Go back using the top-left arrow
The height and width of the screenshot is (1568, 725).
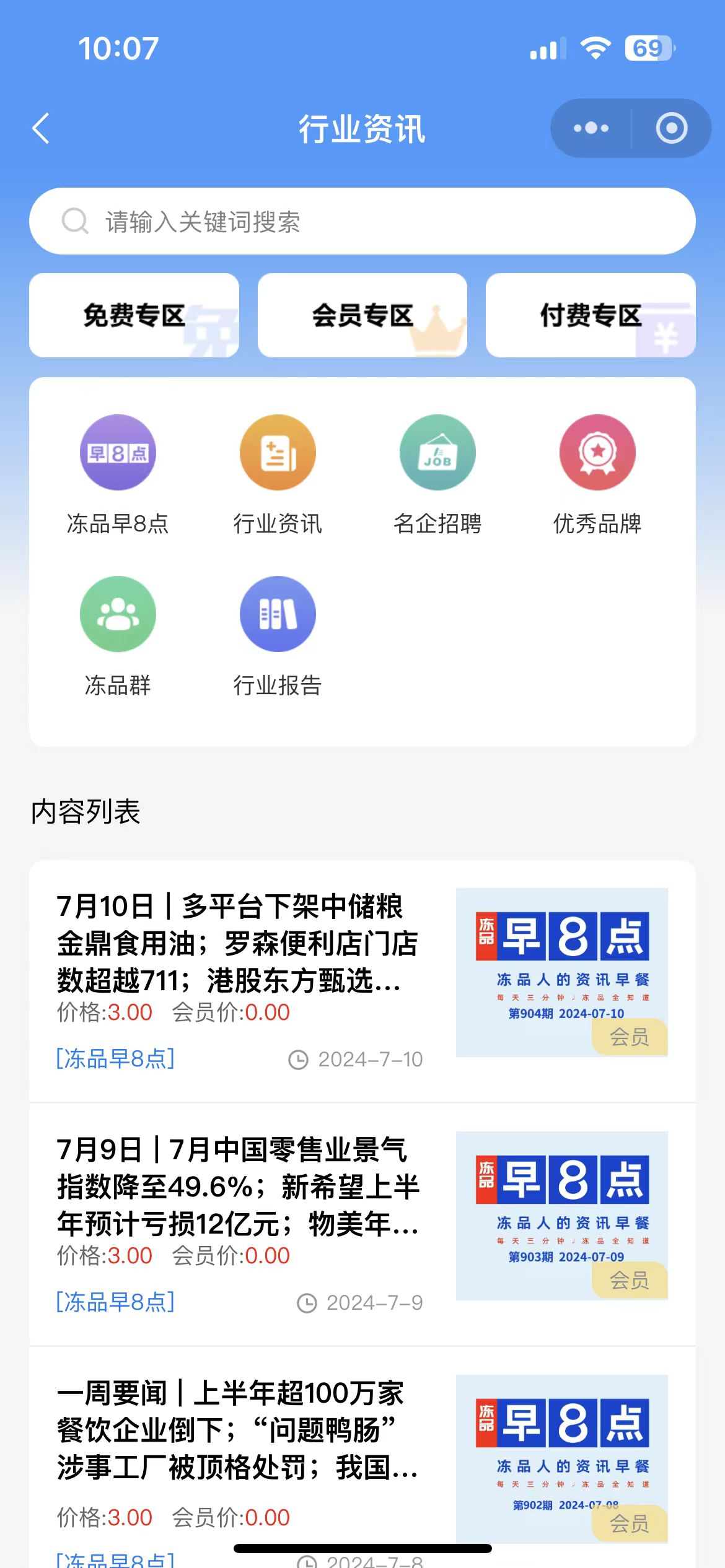click(x=41, y=129)
